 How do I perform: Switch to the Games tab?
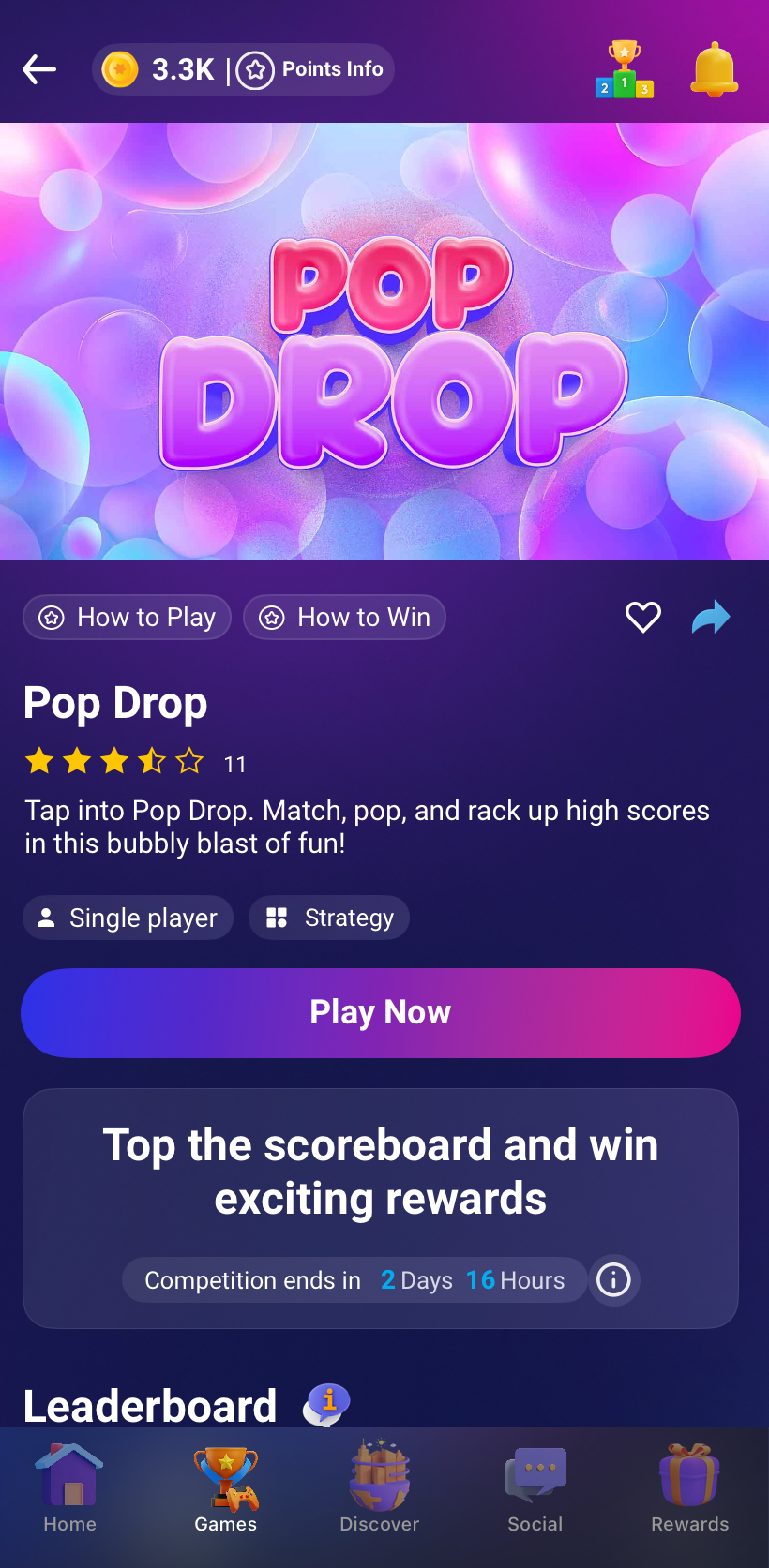coord(226,1488)
